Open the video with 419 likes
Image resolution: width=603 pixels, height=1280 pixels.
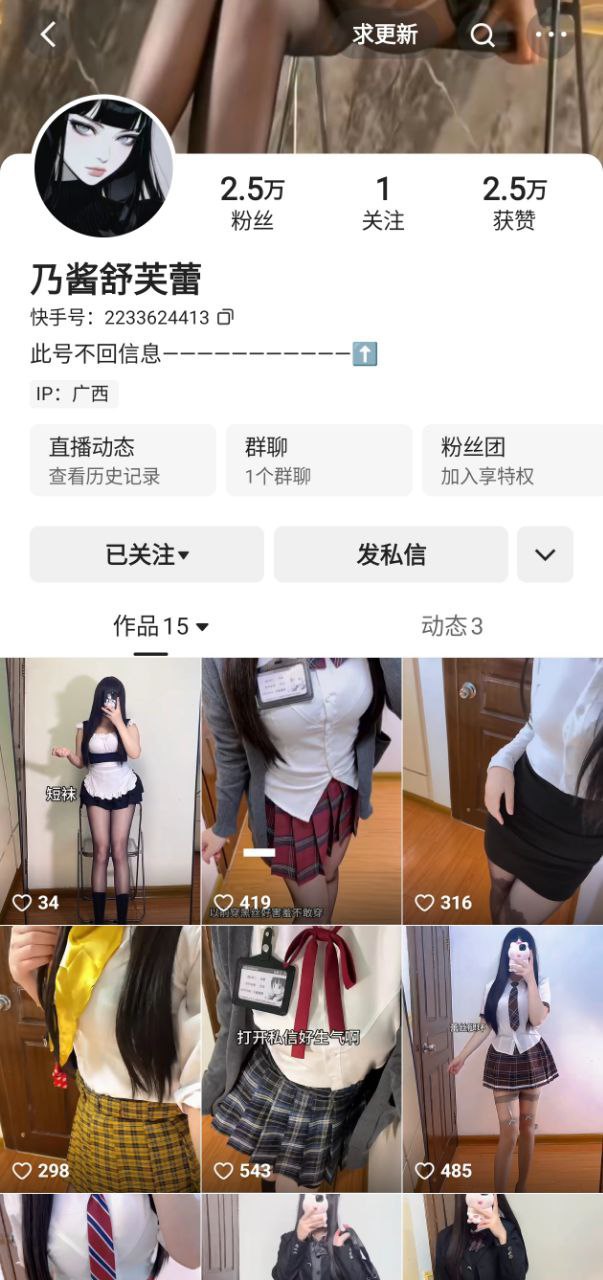click(x=301, y=790)
